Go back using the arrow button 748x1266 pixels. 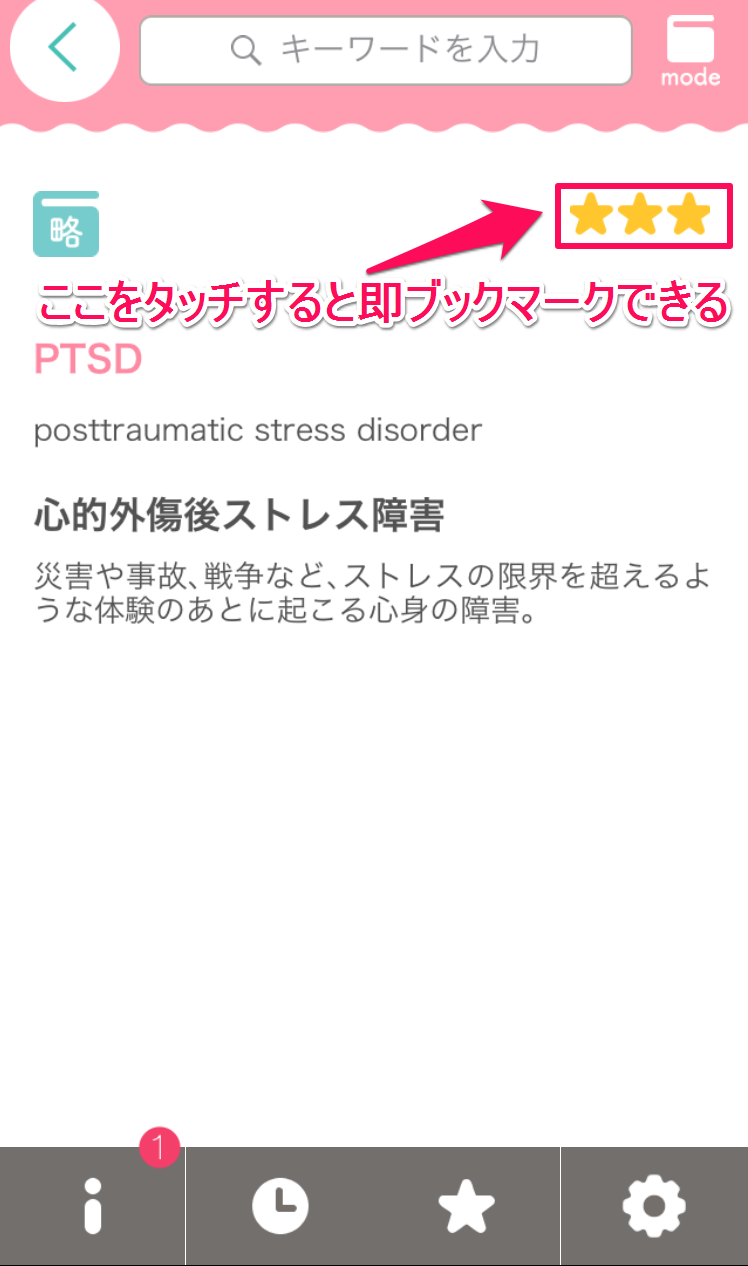pos(63,47)
